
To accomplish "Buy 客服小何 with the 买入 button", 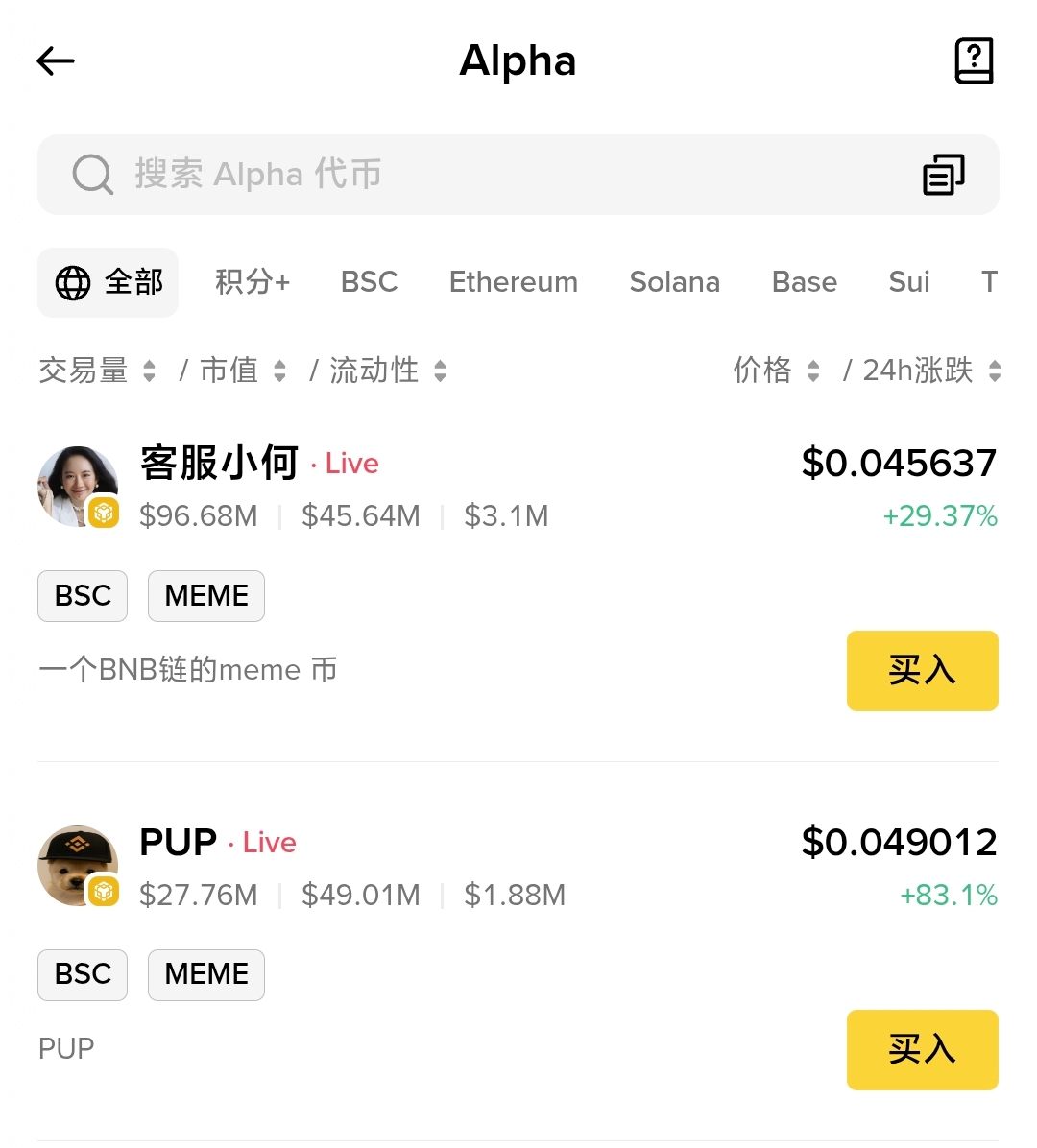I will click(922, 671).
